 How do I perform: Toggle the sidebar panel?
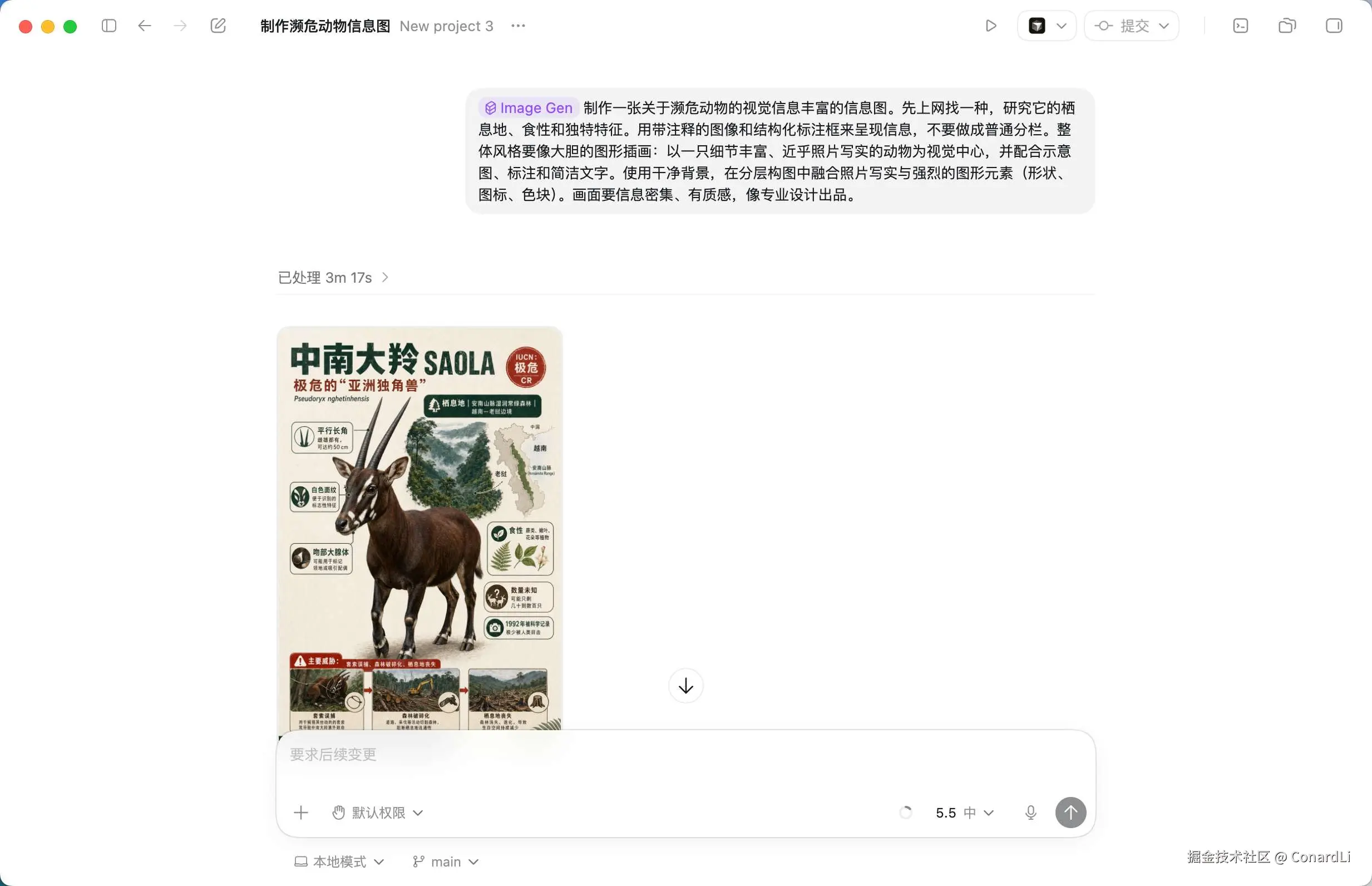point(108,26)
